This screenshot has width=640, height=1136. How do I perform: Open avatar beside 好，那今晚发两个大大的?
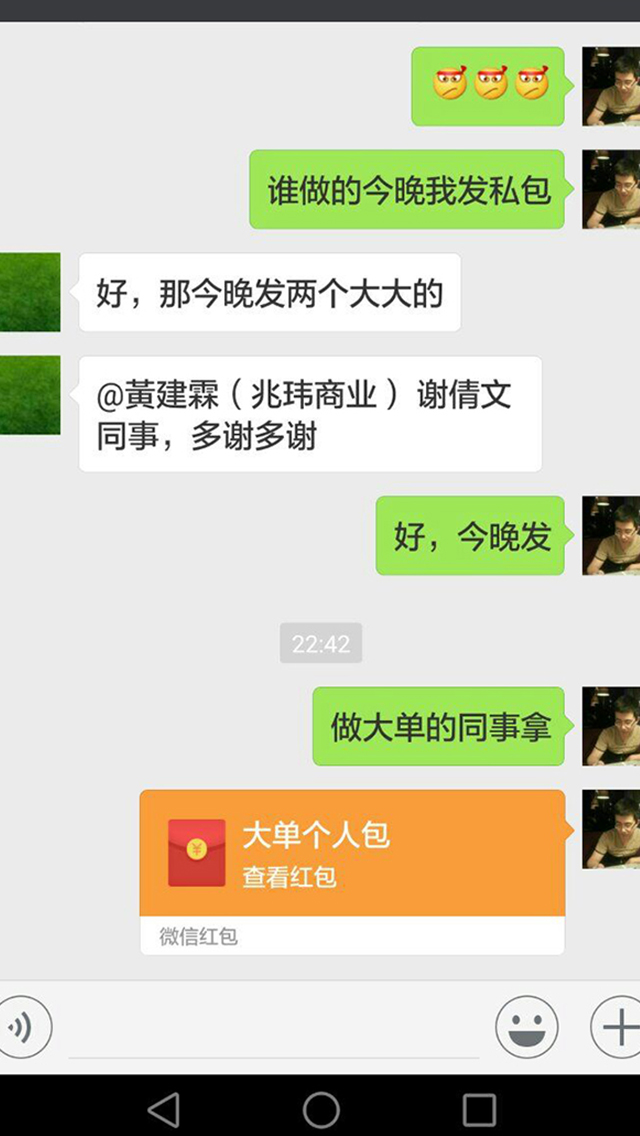(x=29, y=292)
